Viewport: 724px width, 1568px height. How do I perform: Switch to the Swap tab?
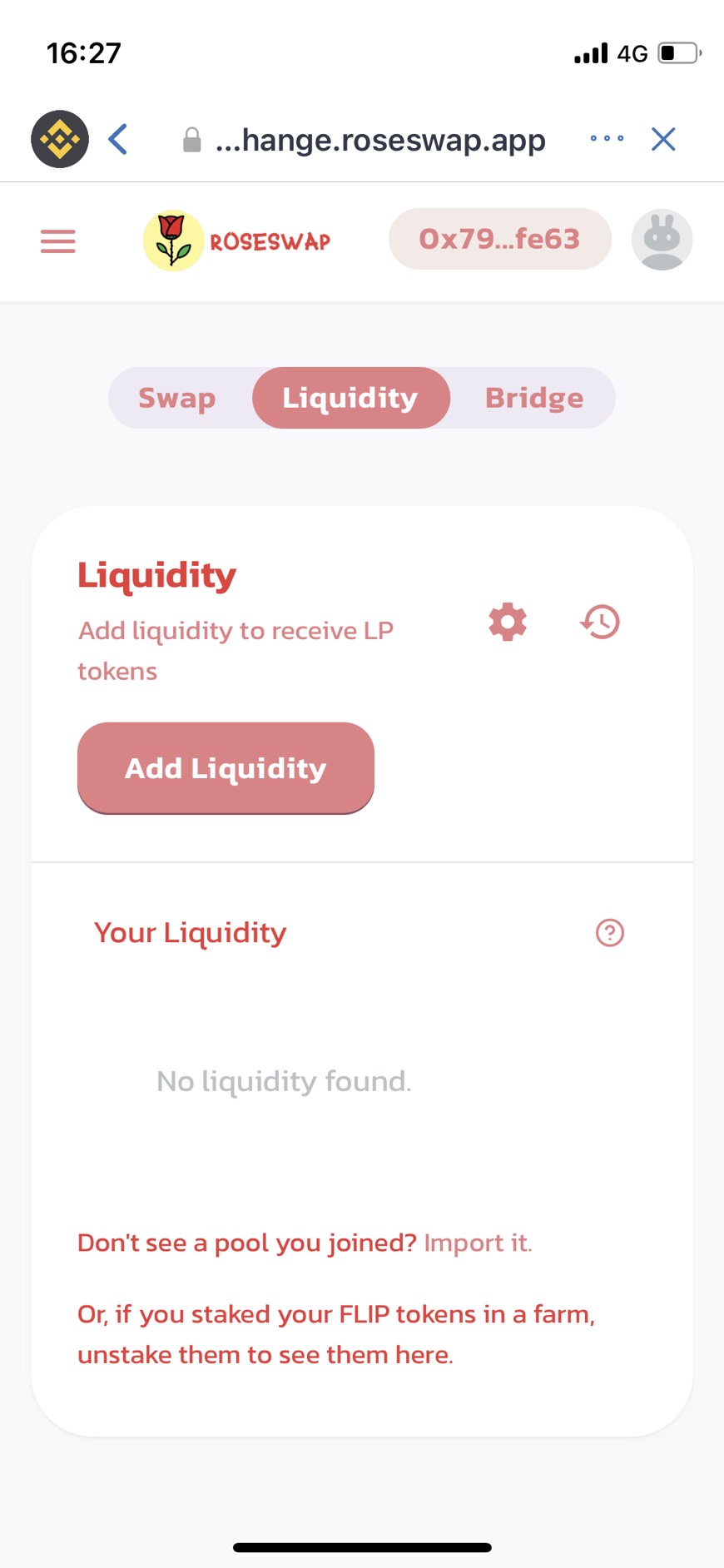[x=177, y=398]
